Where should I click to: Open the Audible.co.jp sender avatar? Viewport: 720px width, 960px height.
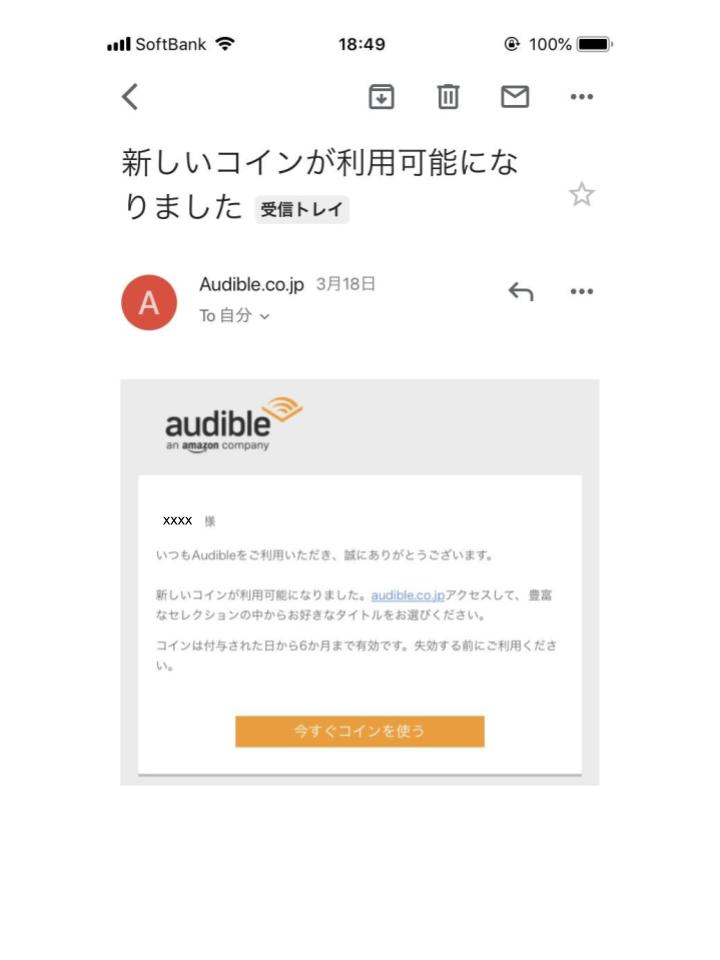[x=149, y=302]
